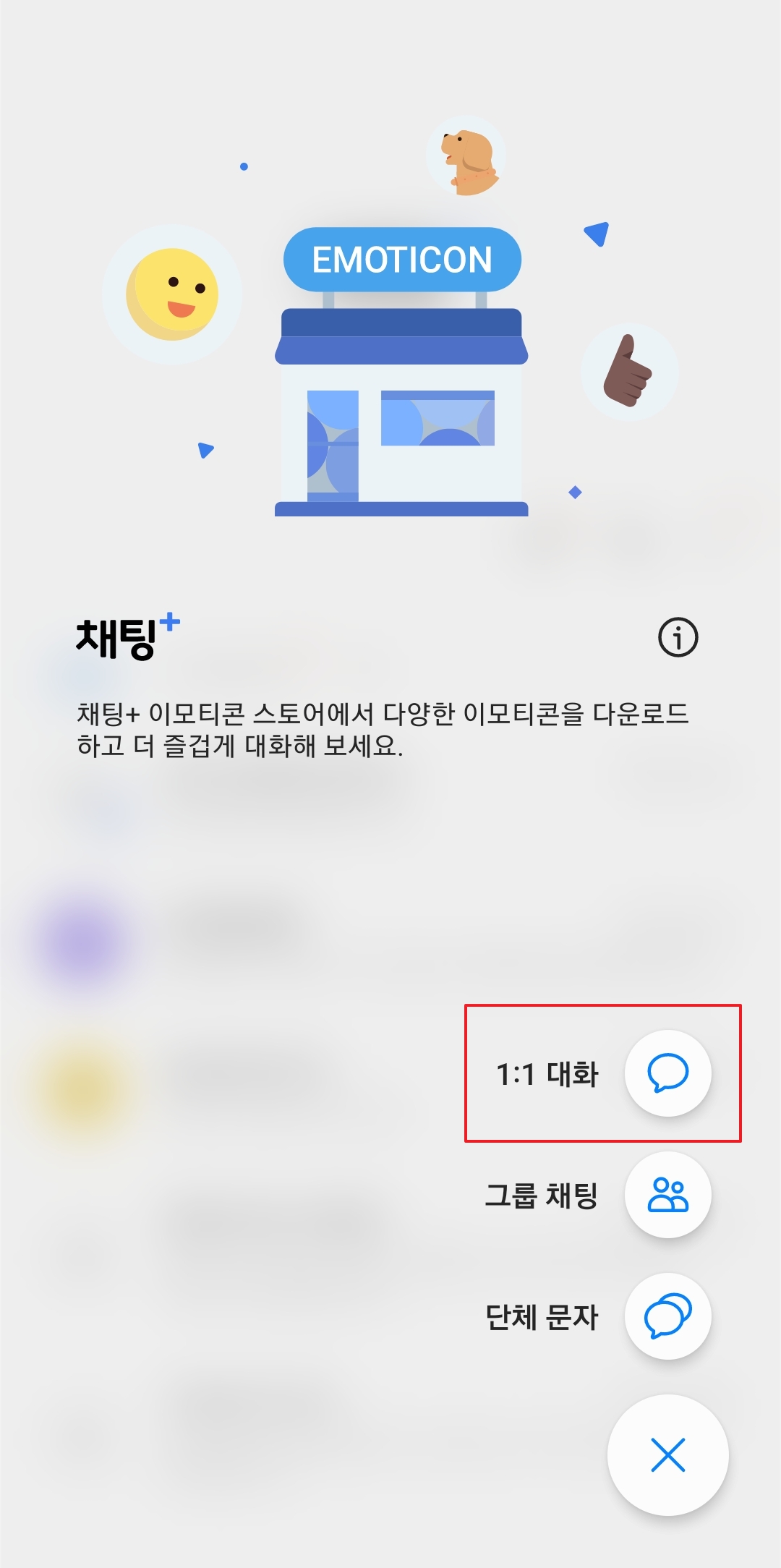Choose the 그룹 채팅 label
This screenshot has width=781, height=1568.
(x=543, y=1196)
